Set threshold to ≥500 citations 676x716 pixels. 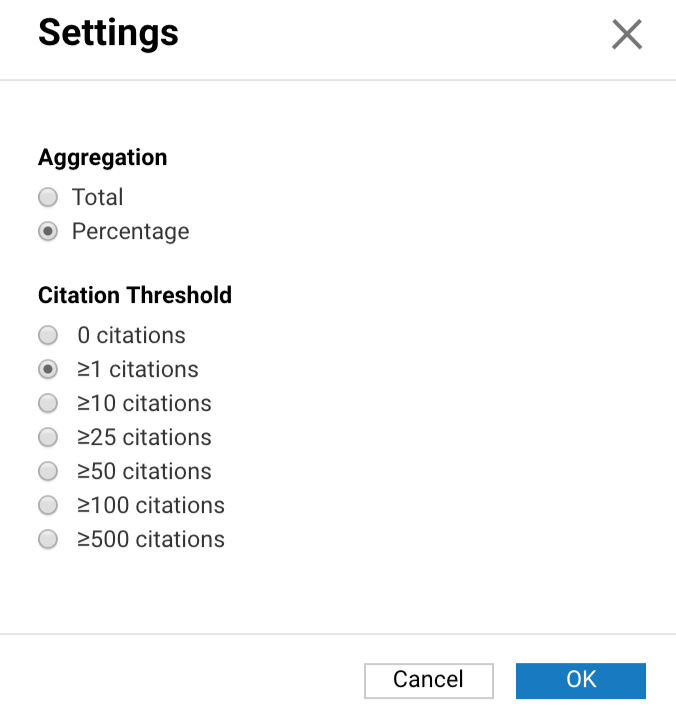(x=48, y=539)
